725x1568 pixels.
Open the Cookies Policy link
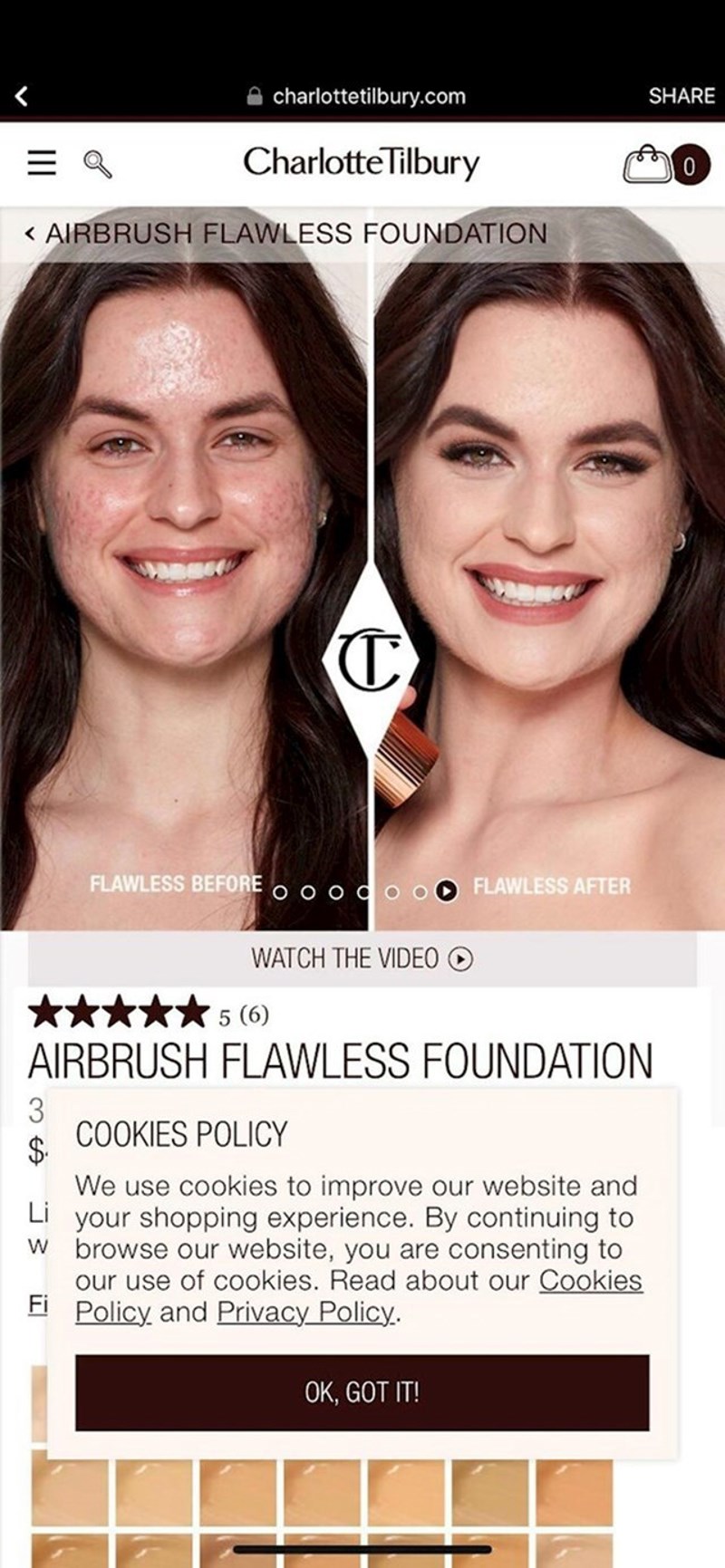(590, 1281)
